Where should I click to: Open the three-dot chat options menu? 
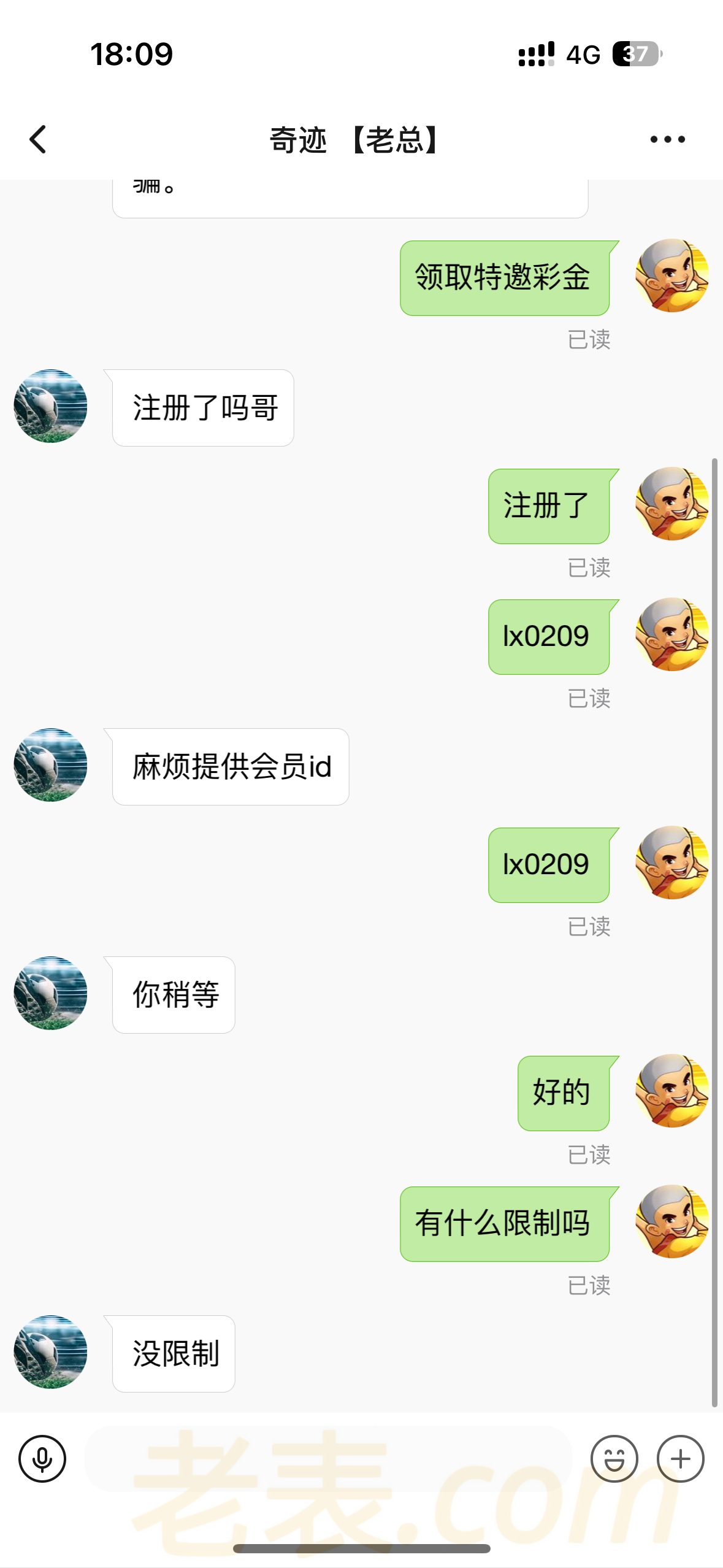(667, 139)
